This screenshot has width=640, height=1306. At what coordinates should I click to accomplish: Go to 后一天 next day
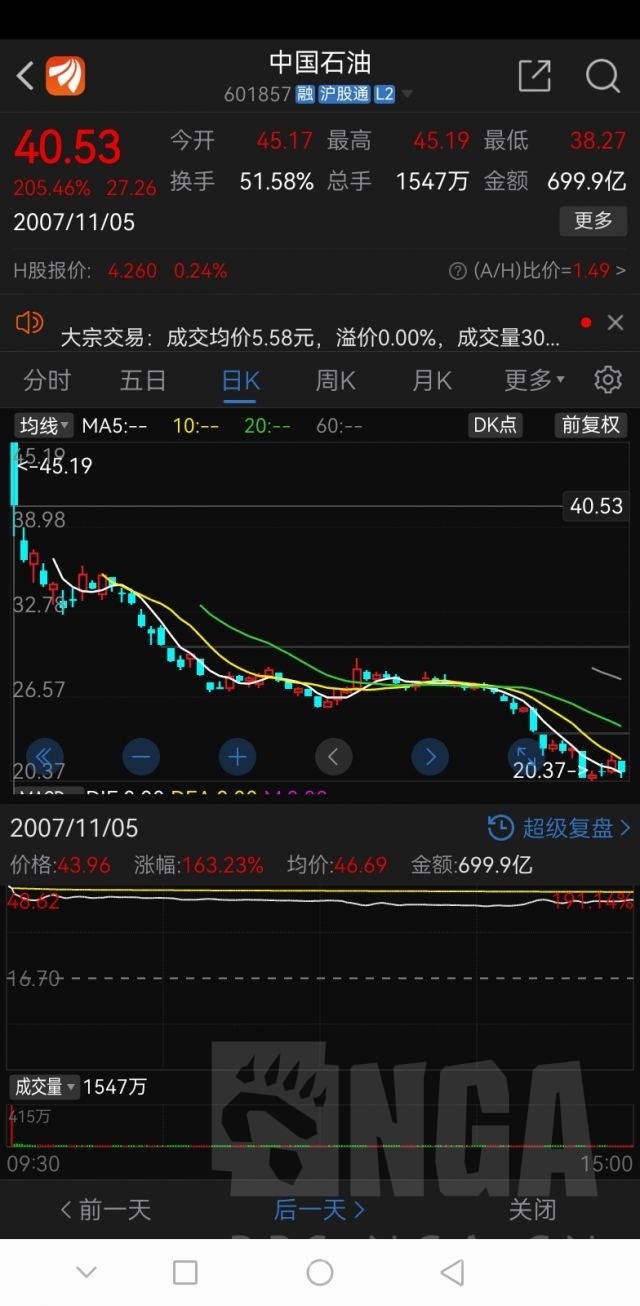319,1210
